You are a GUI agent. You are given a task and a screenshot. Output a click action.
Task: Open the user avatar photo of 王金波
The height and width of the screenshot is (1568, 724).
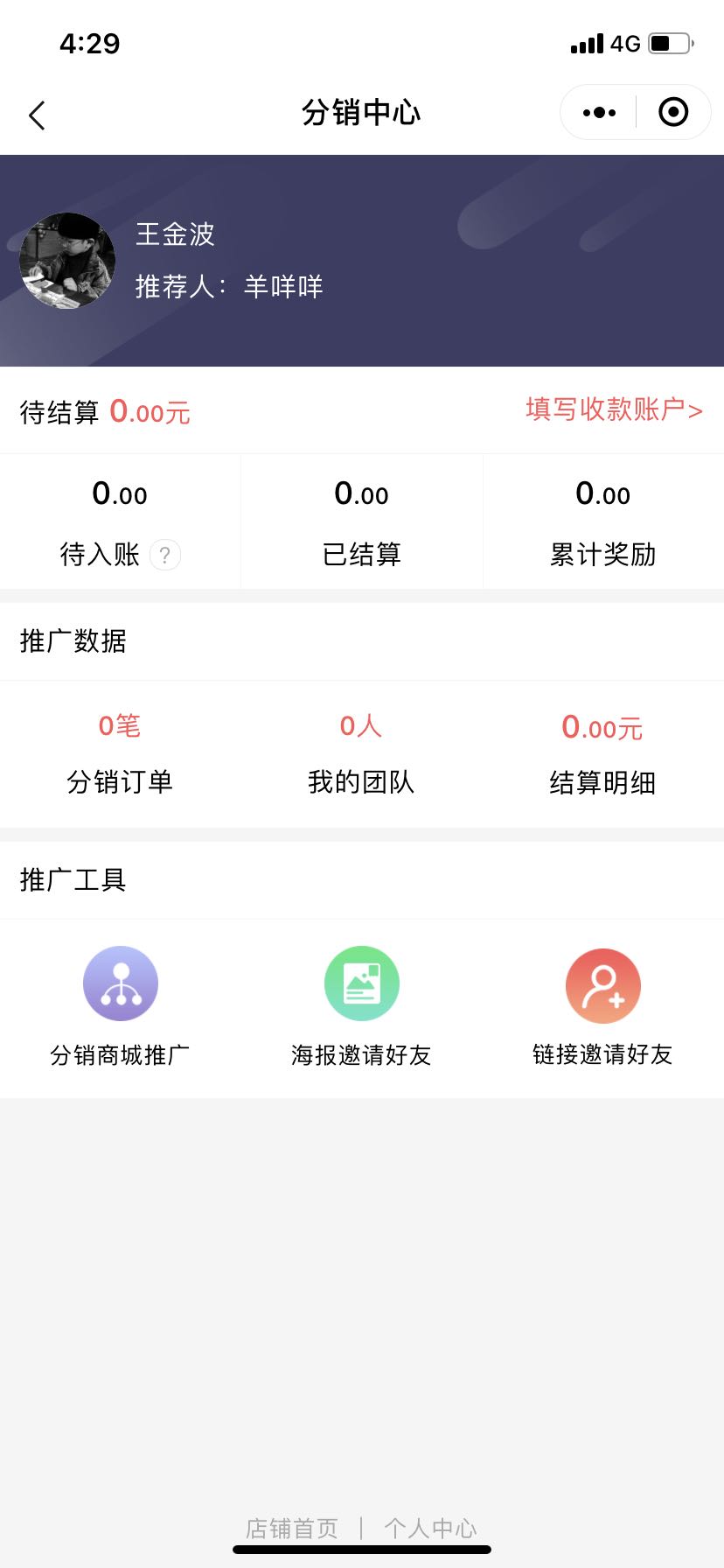click(x=66, y=260)
